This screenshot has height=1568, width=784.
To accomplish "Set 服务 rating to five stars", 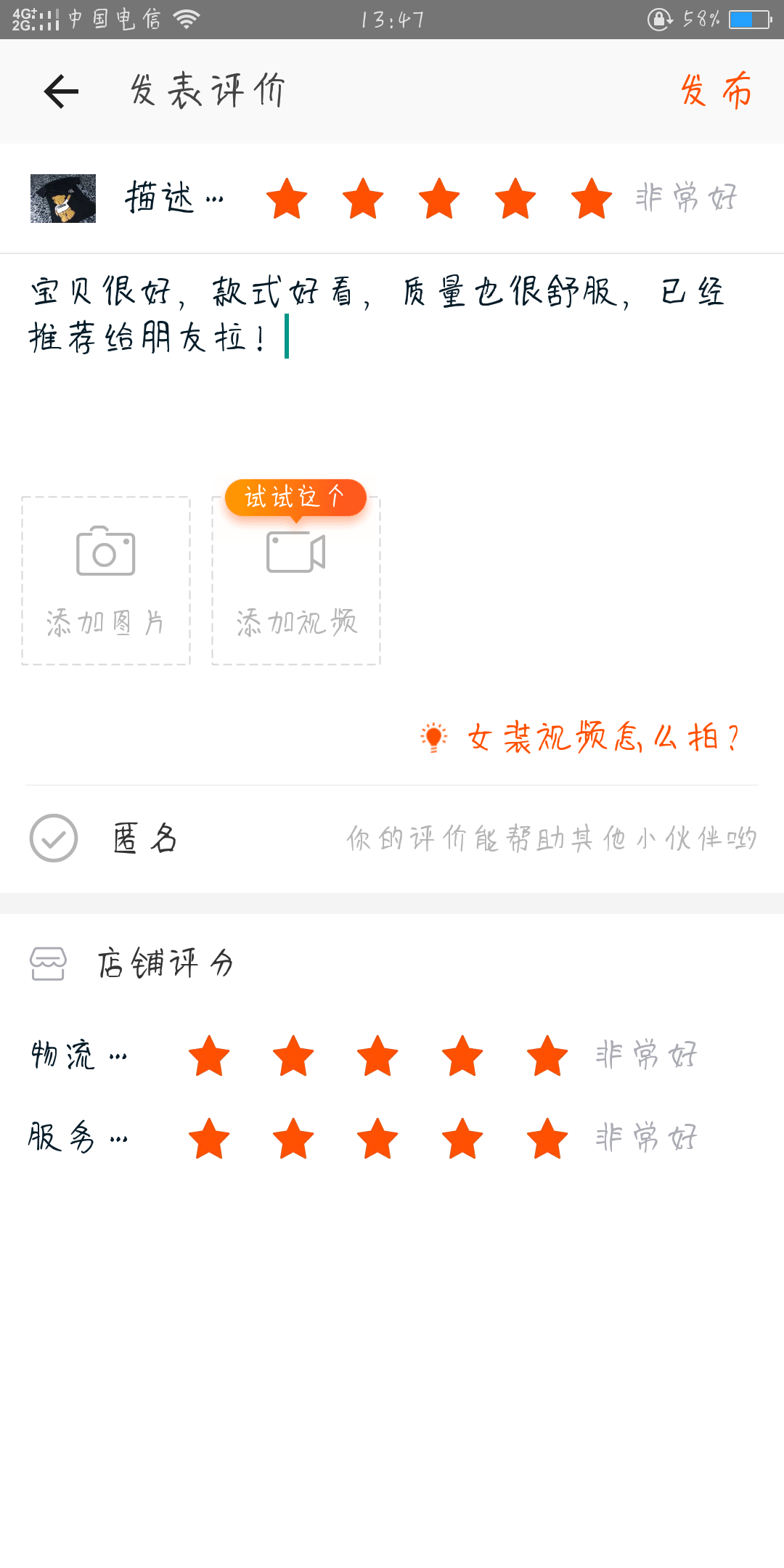I will [547, 1138].
